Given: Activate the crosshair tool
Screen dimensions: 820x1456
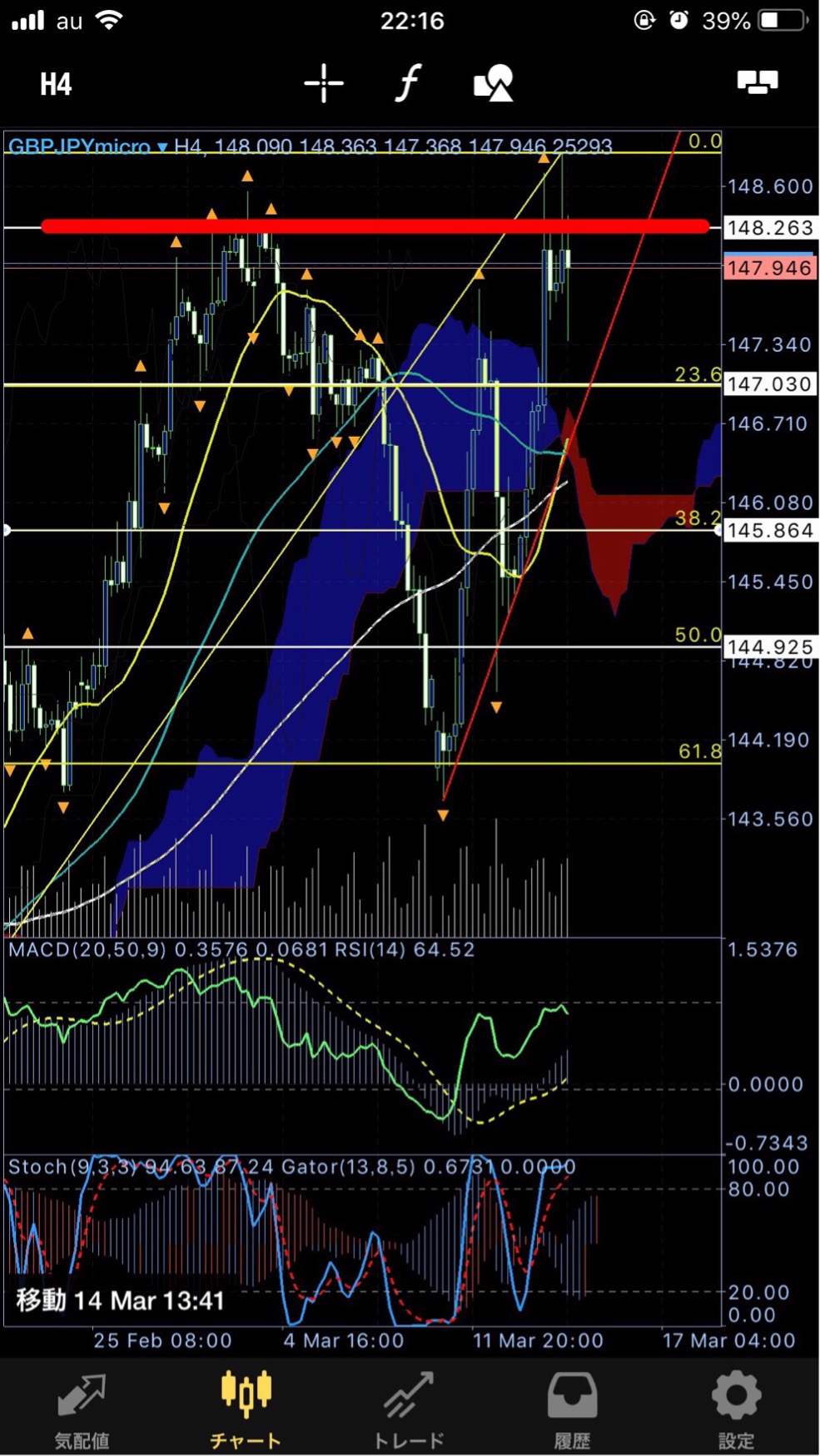Looking at the screenshot, I should (324, 83).
